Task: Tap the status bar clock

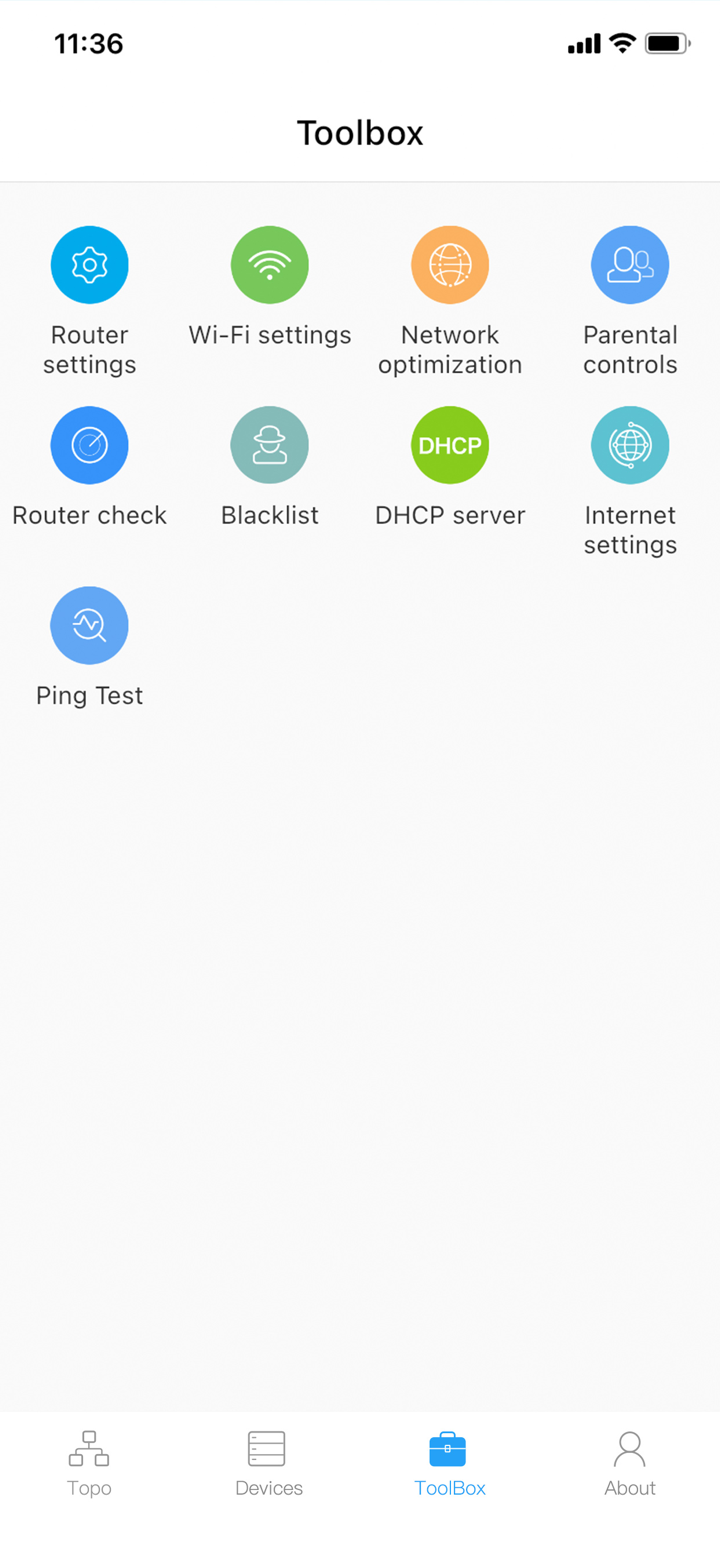Action: pyautogui.click(x=89, y=43)
